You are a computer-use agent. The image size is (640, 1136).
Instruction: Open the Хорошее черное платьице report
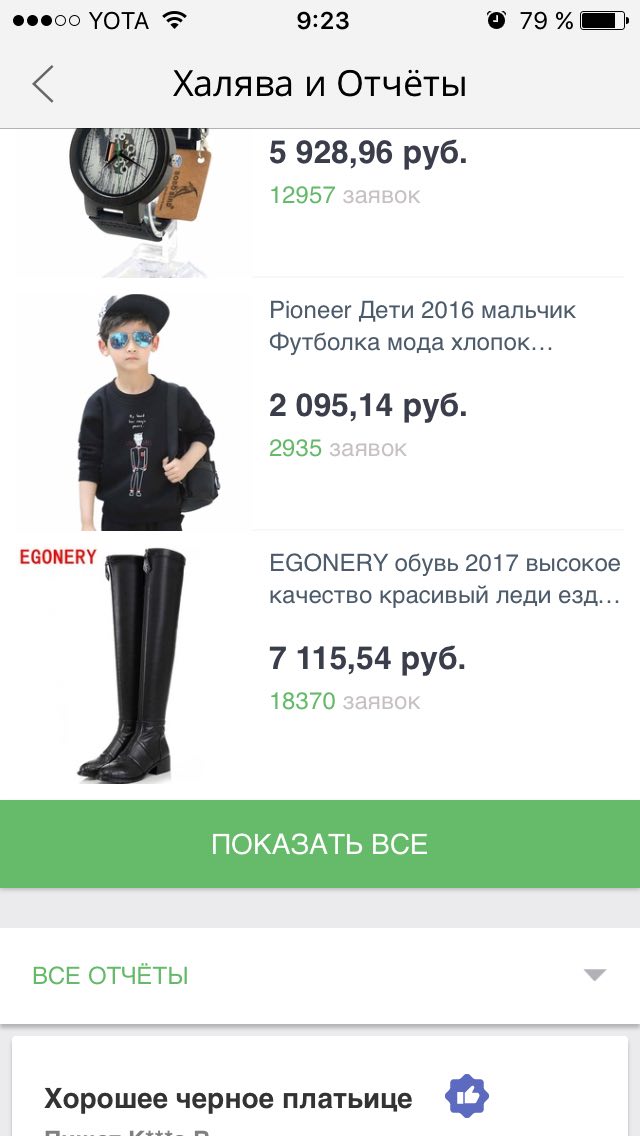[228, 1099]
